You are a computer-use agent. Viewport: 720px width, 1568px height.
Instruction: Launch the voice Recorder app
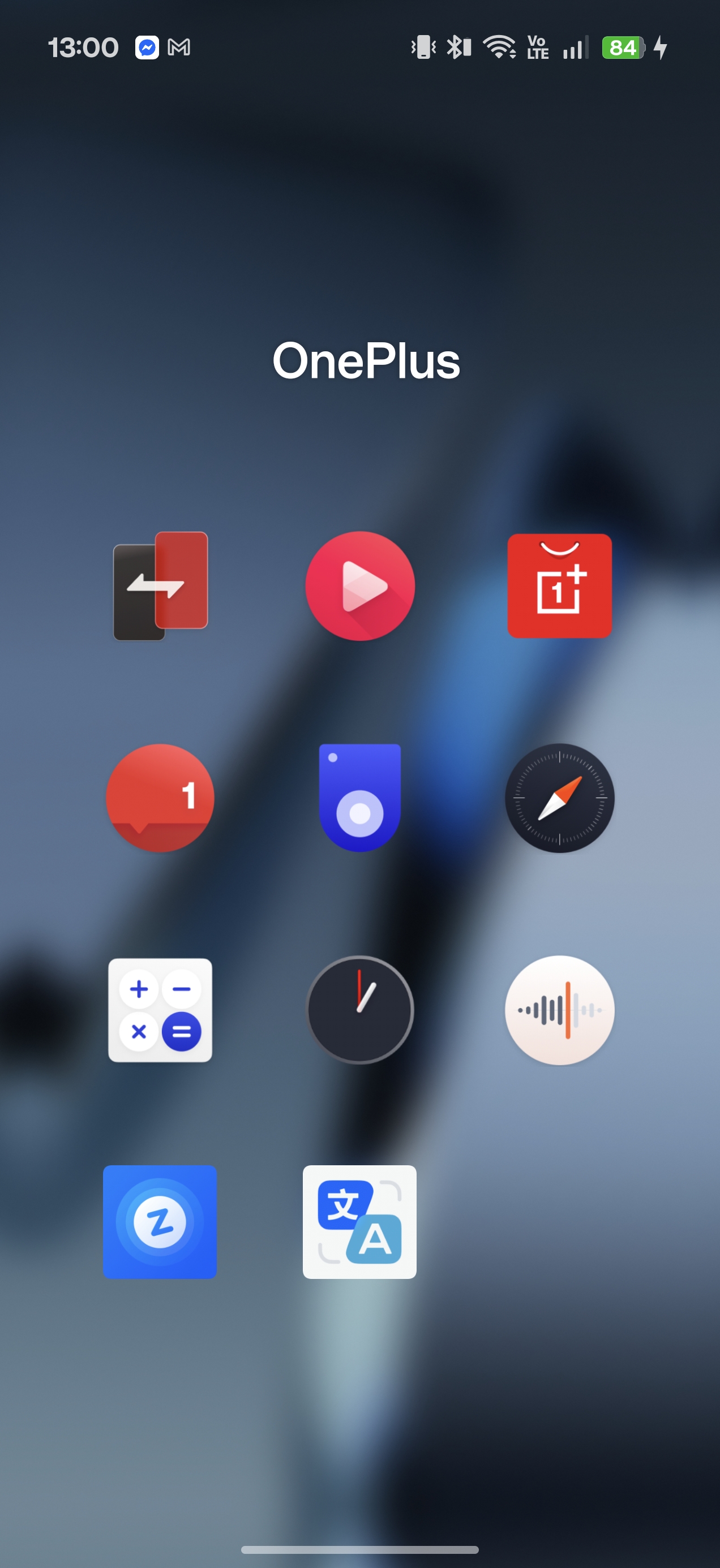pos(559,1010)
